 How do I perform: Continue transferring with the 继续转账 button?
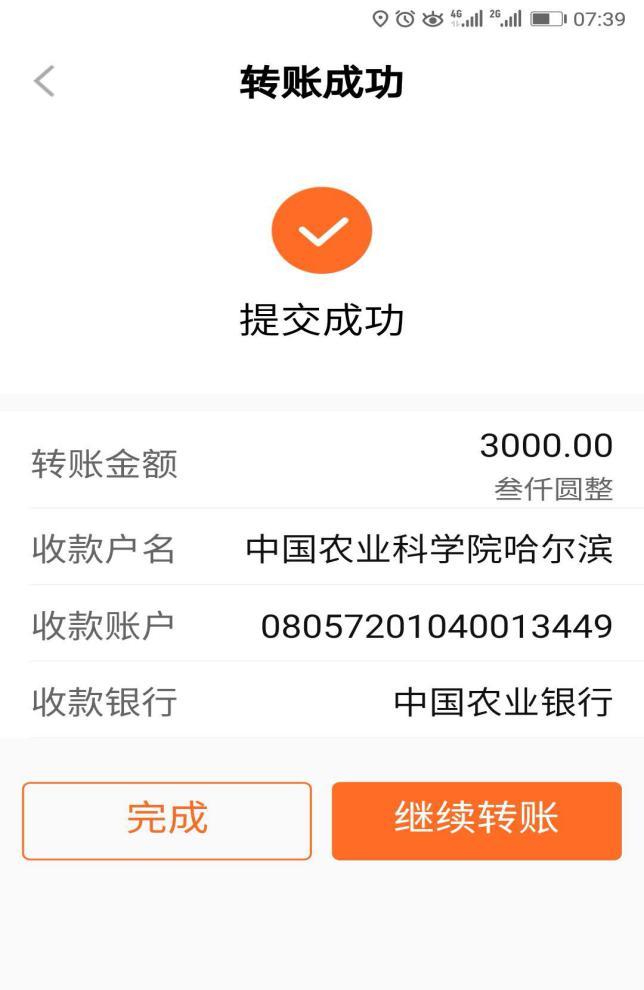[x=476, y=820]
